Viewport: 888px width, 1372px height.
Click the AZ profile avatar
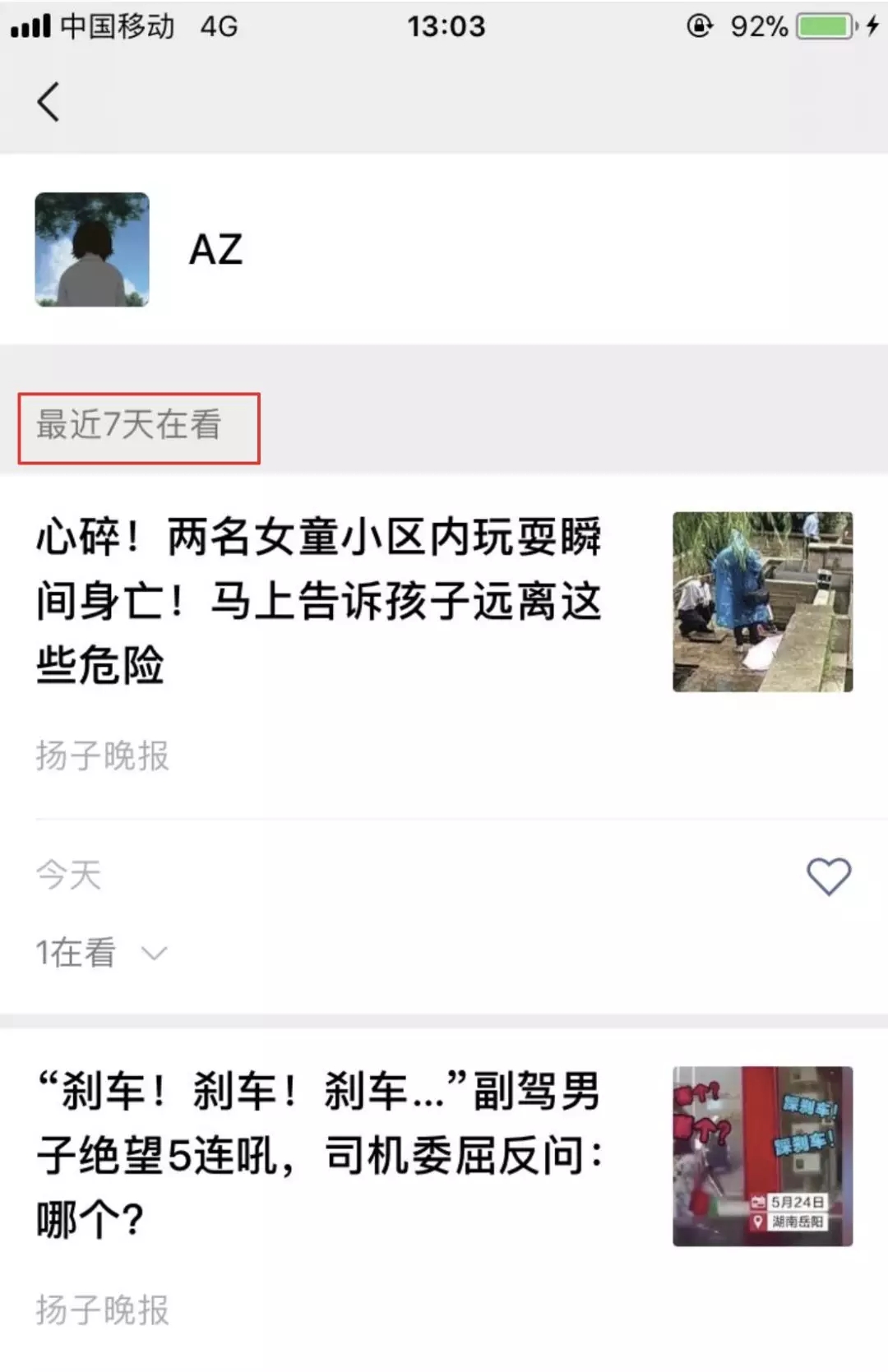click(x=93, y=251)
